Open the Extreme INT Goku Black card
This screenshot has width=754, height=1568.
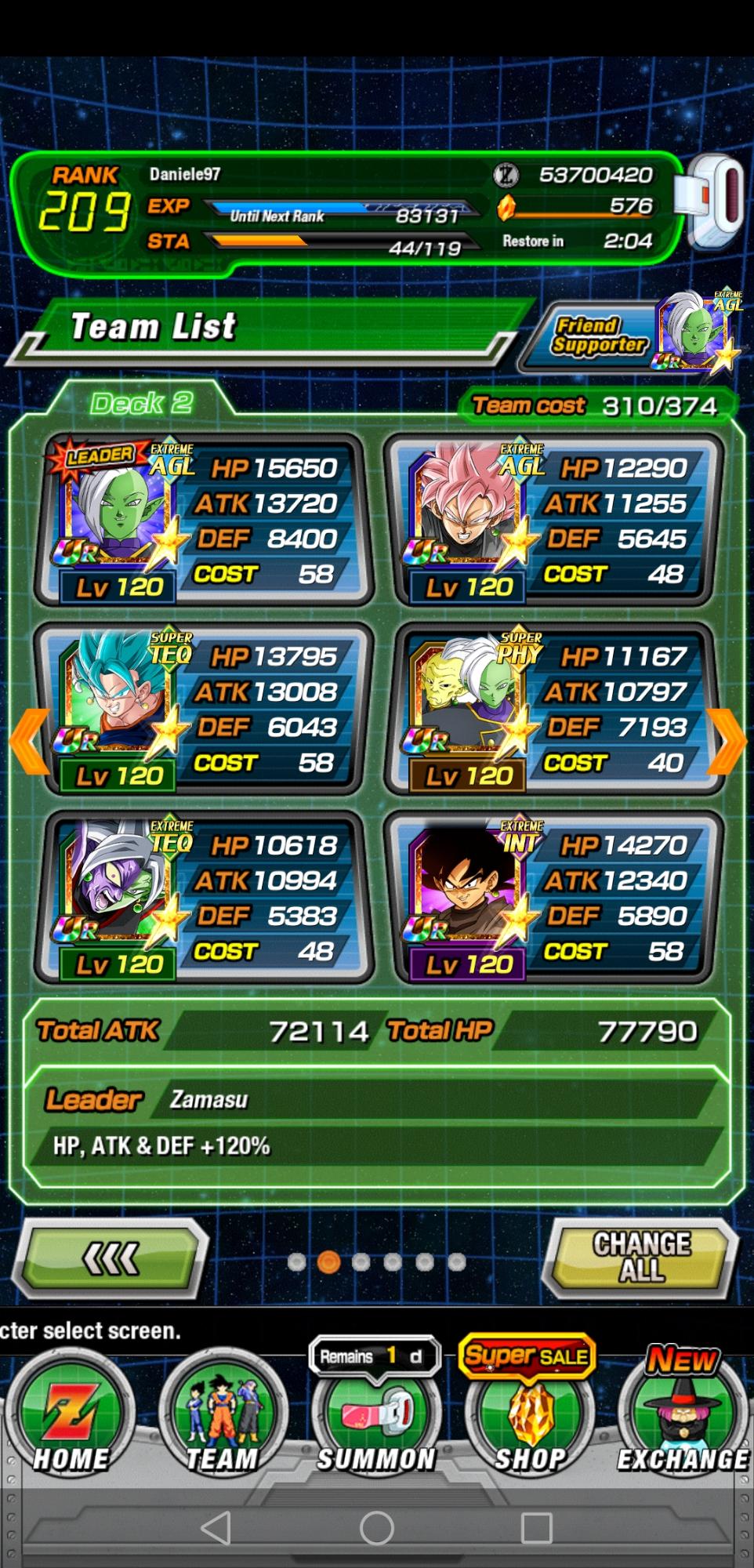click(552, 898)
